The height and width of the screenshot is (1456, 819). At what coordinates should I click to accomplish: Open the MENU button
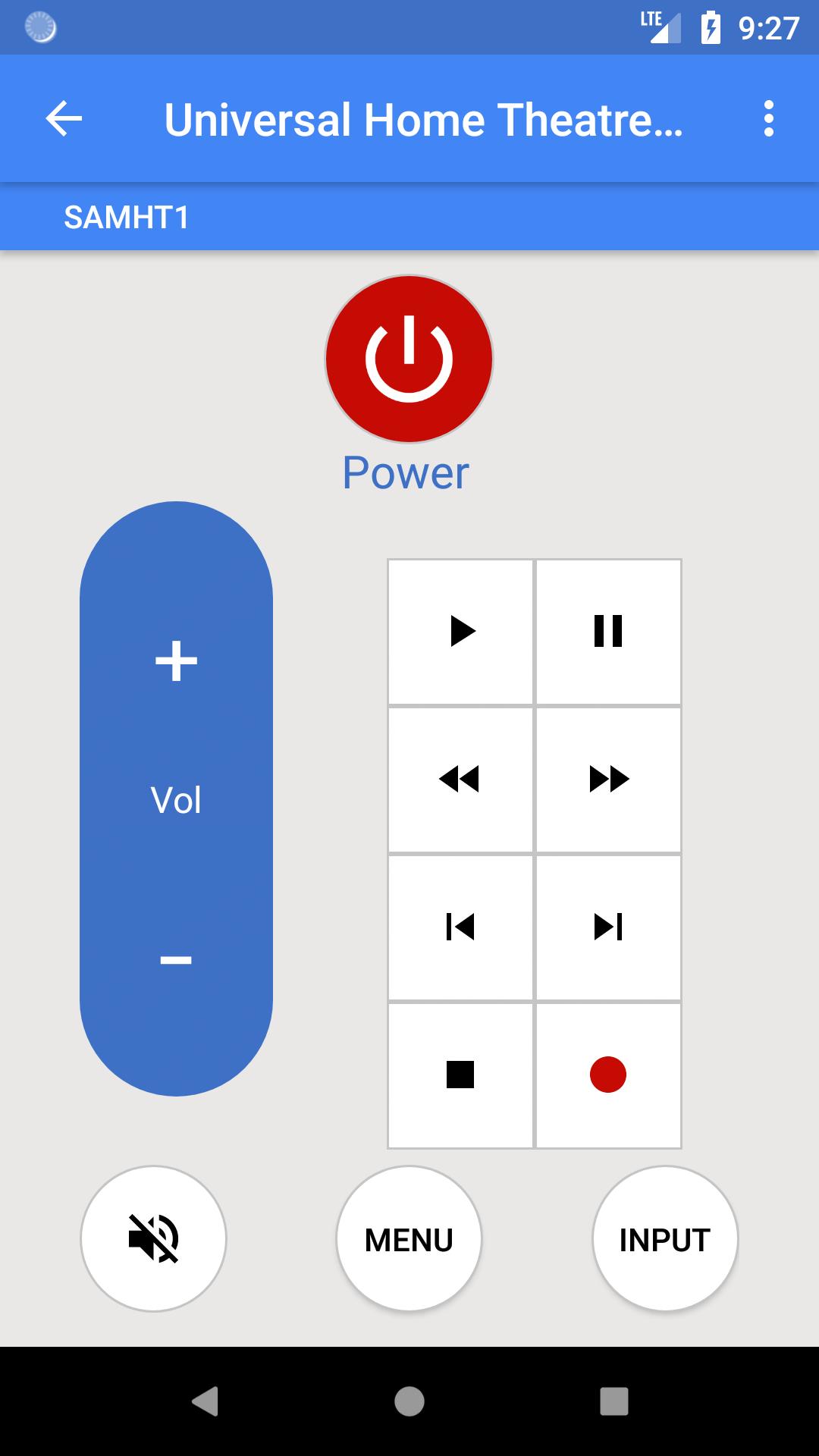(409, 1238)
